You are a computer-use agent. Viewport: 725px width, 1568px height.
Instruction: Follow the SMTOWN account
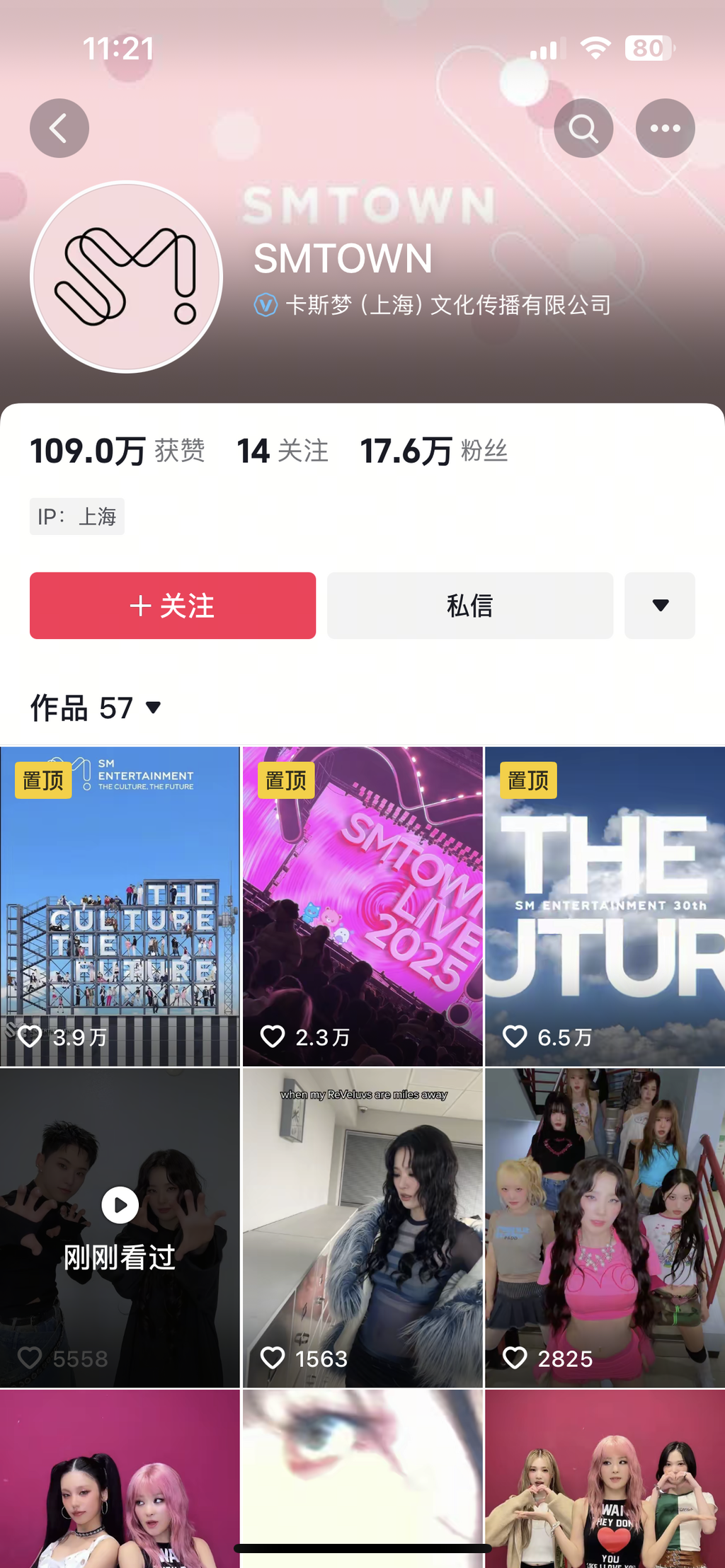(173, 606)
